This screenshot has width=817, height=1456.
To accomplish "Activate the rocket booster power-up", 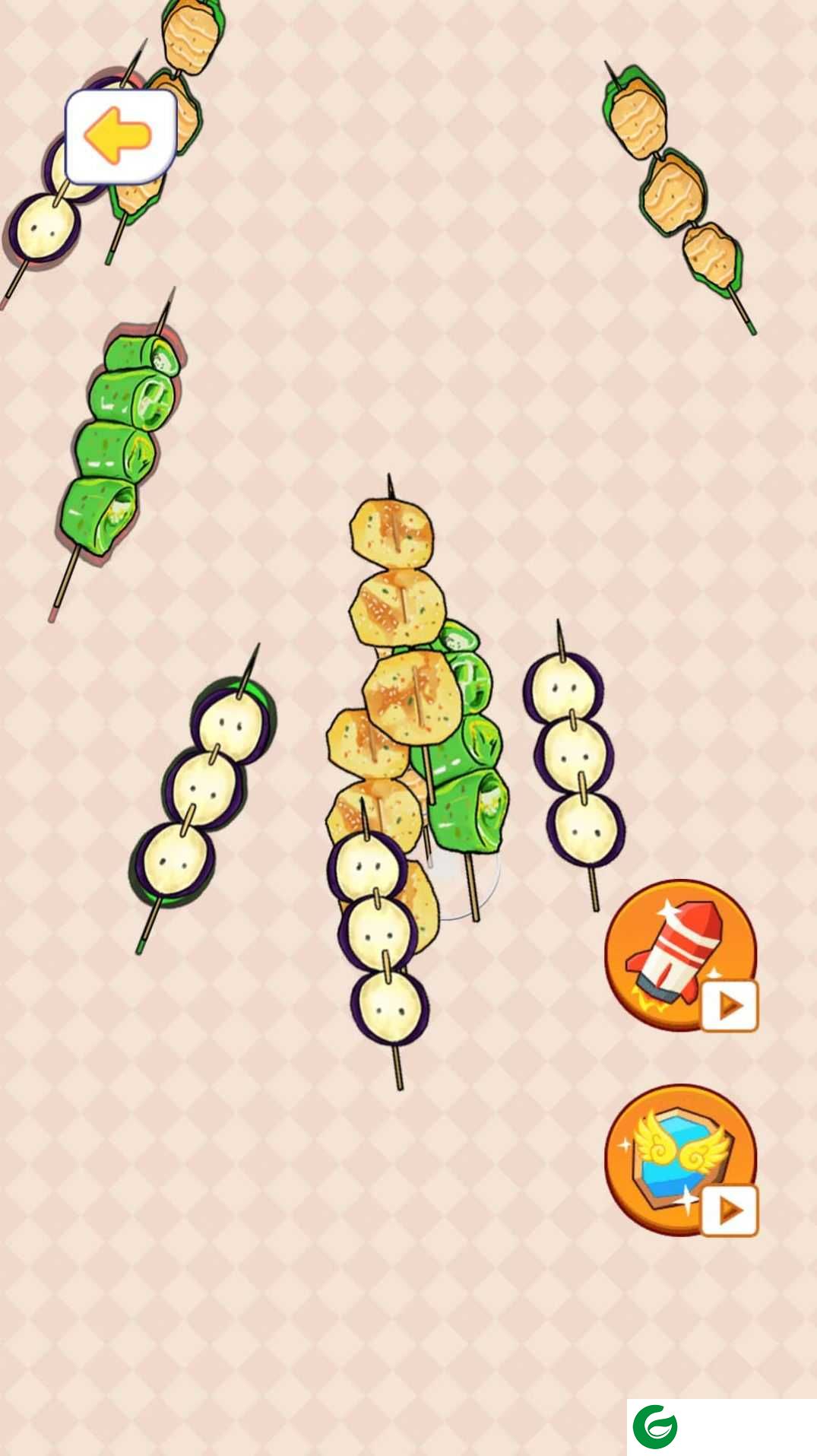I will tap(679, 955).
